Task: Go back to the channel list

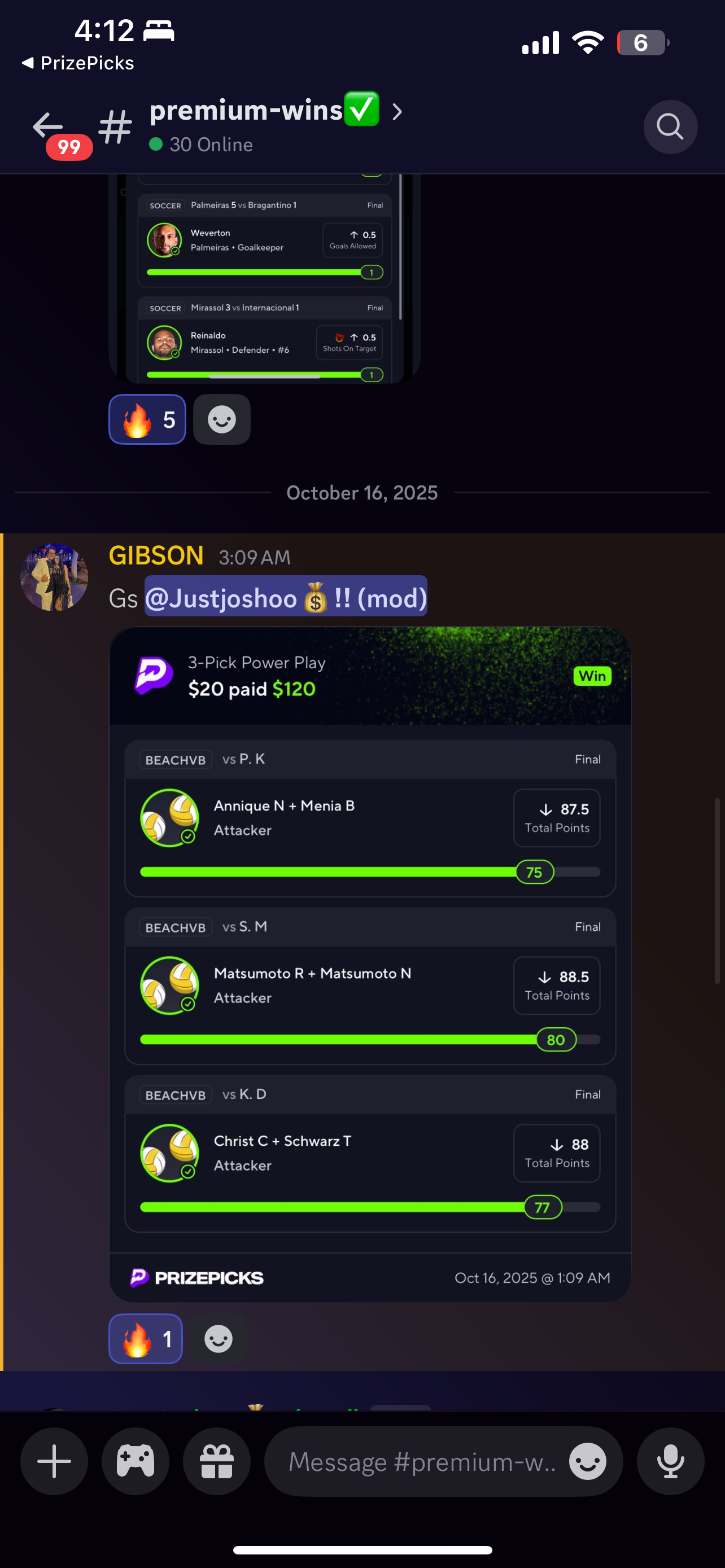Action: [49, 126]
